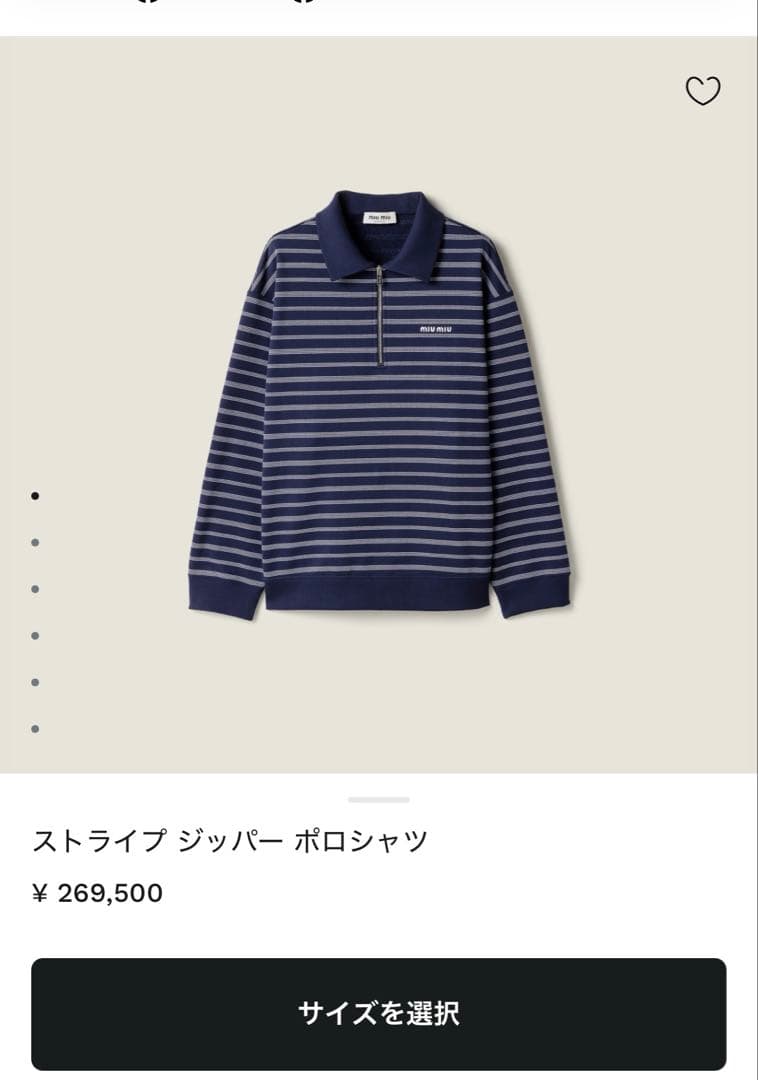Screen dimensions: 758x1080
Task: Add the striped polo to wishlist
Action: [x=702, y=91]
